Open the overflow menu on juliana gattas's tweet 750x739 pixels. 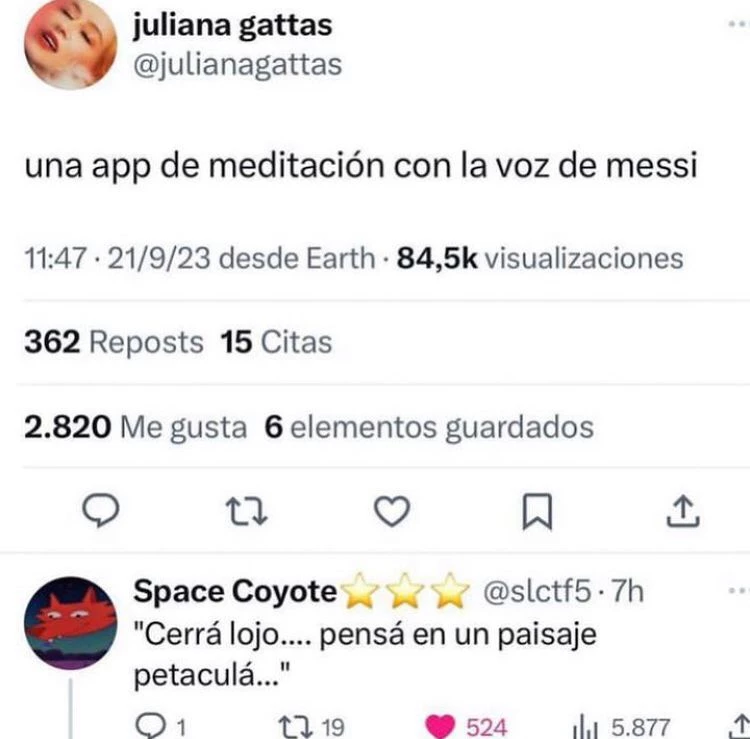pos(739,29)
